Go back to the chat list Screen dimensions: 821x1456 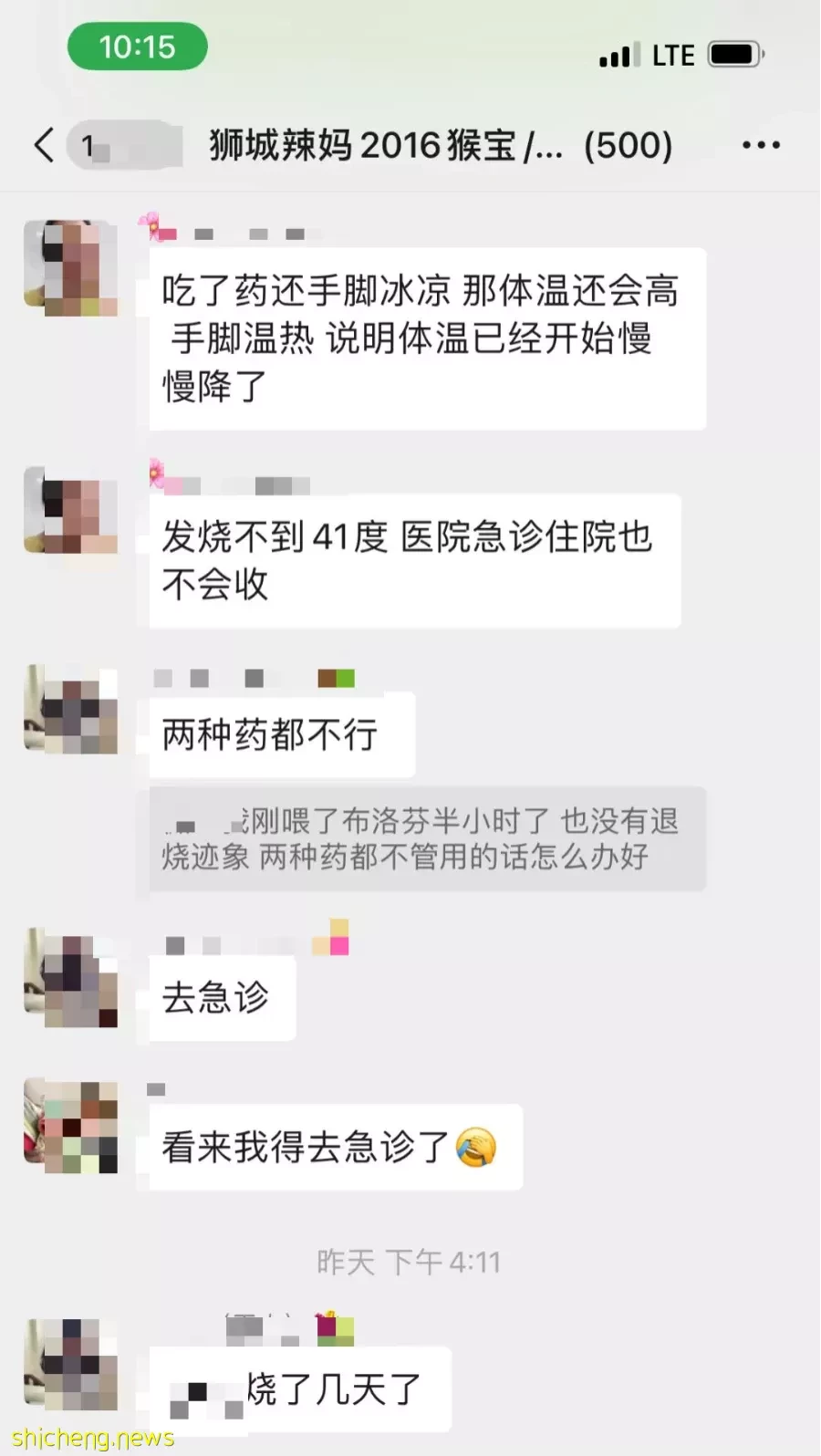tap(44, 145)
